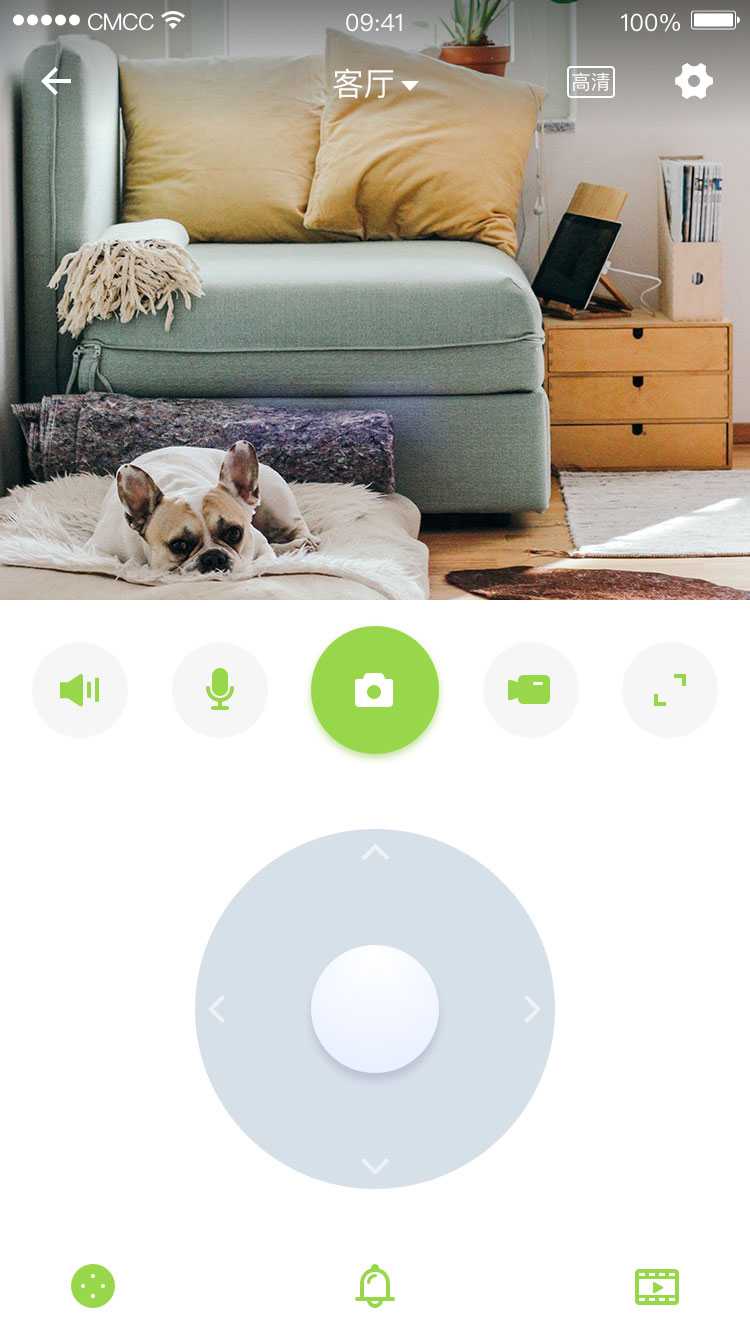Go back using the arrow icon

click(56, 81)
